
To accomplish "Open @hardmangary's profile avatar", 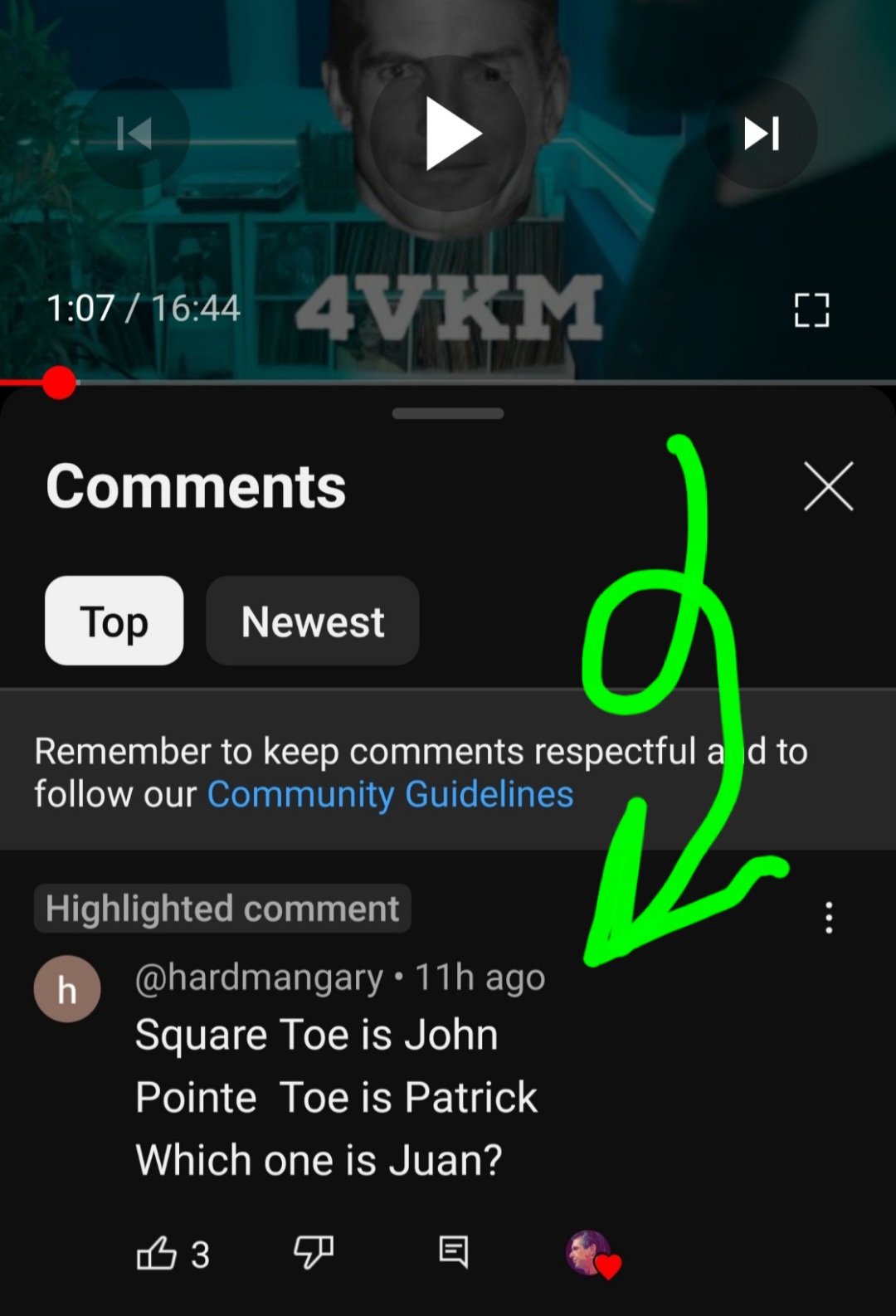I will coord(67,989).
